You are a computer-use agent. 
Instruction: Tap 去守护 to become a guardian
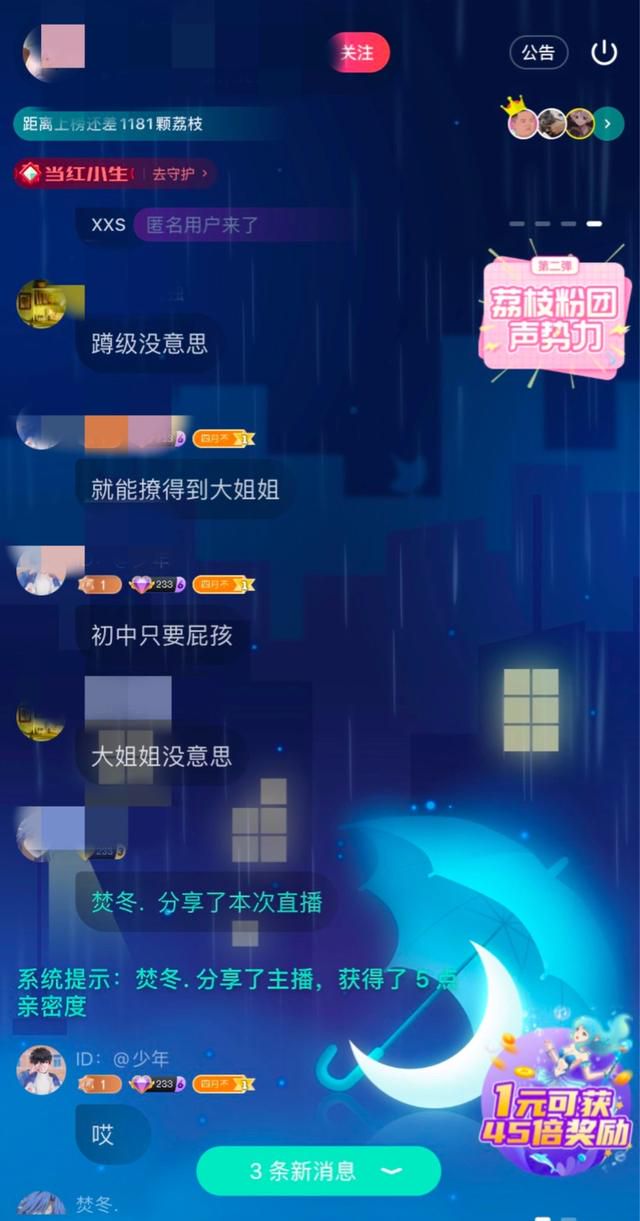point(180,174)
